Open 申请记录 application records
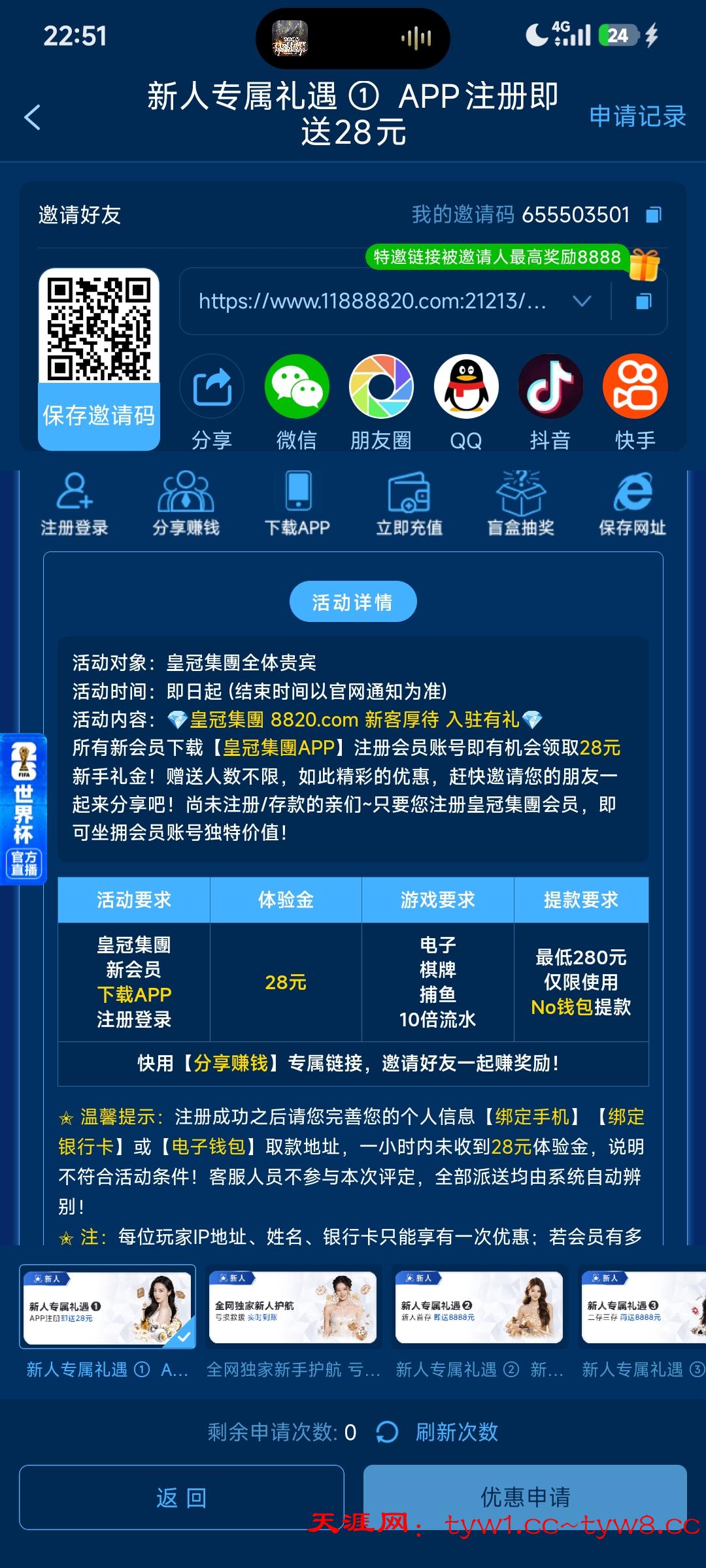Viewport: 706px width, 1568px height. [637, 116]
